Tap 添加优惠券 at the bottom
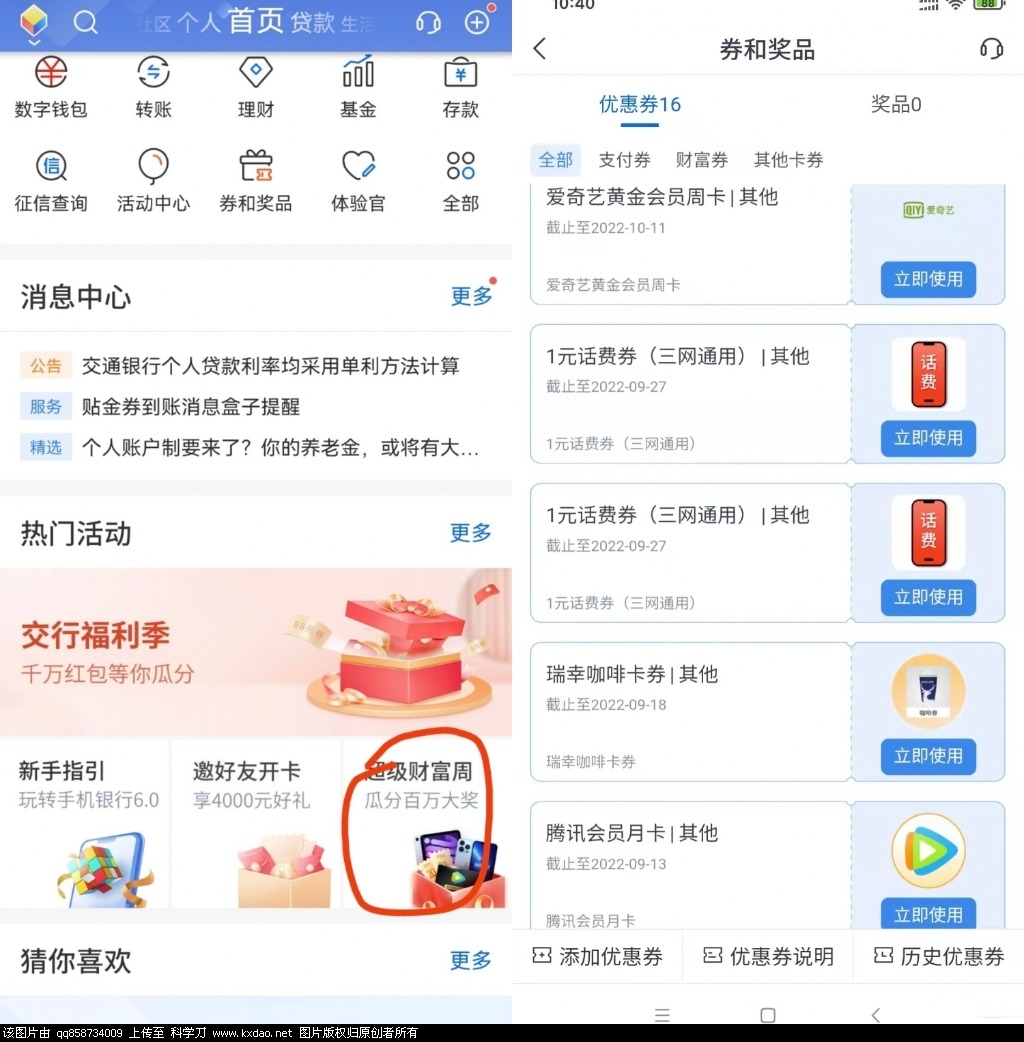Image resolution: width=1024 pixels, height=1042 pixels. click(598, 957)
